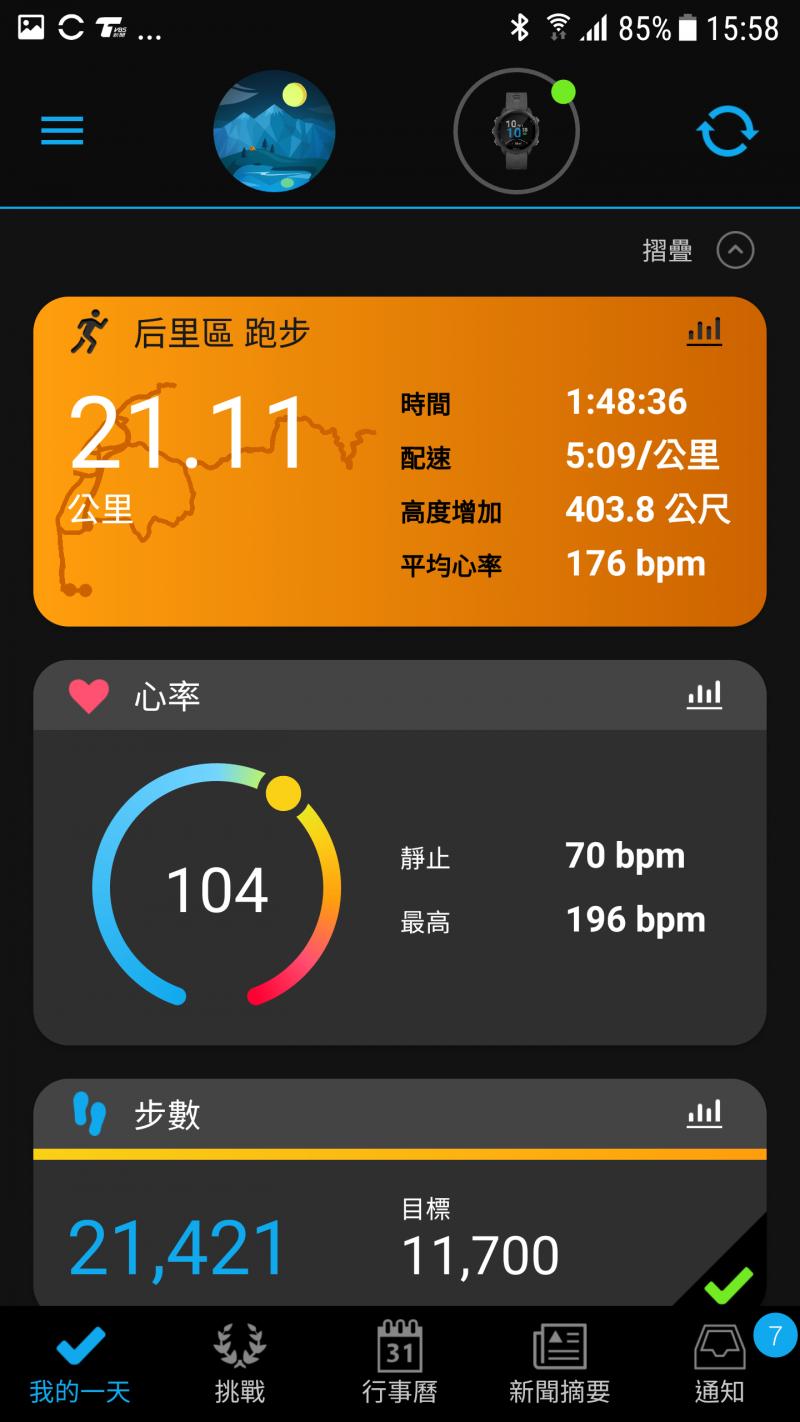This screenshot has width=800, height=1422.
Task: View chart for 后里區 跑步 activity
Action: coord(704,331)
